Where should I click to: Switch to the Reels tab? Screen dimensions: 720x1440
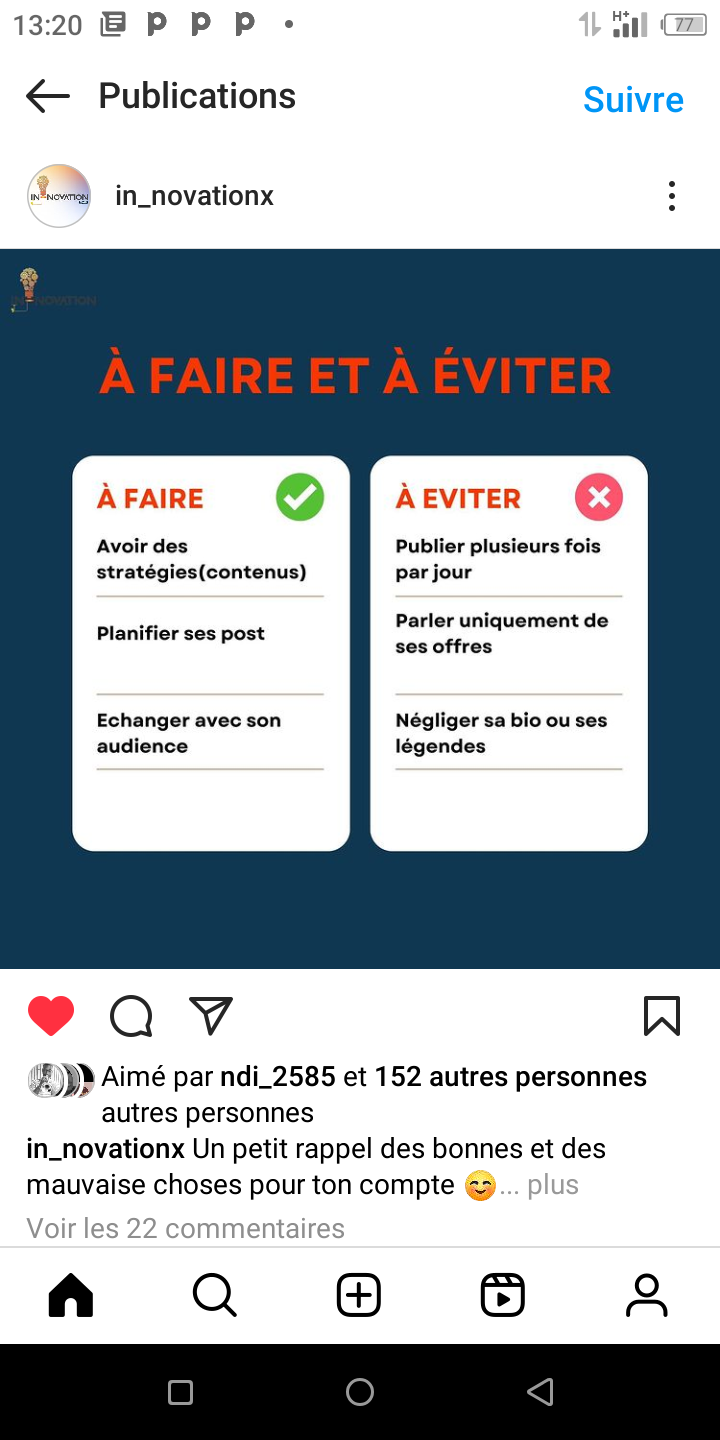(503, 1296)
